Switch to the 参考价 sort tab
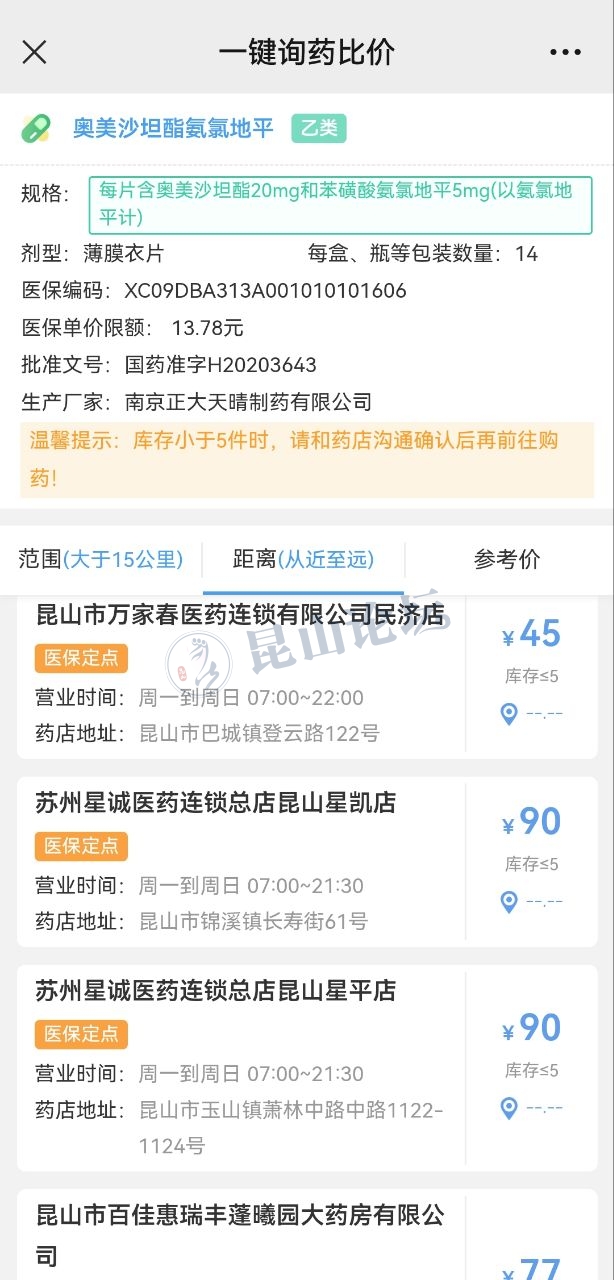The height and width of the screenshot is (1280, 614). point(506,560)
